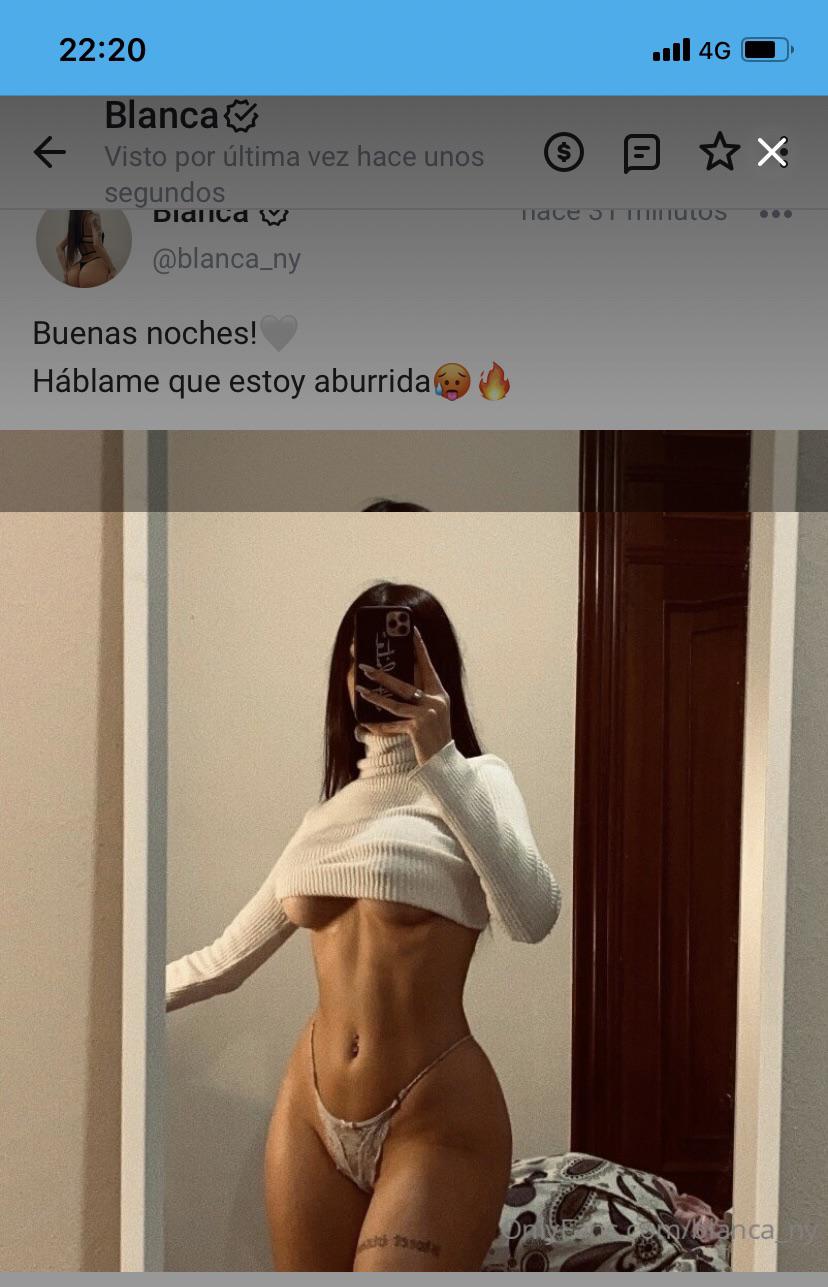Open the @blanca_ny profile handle

[x=227, y=258]
